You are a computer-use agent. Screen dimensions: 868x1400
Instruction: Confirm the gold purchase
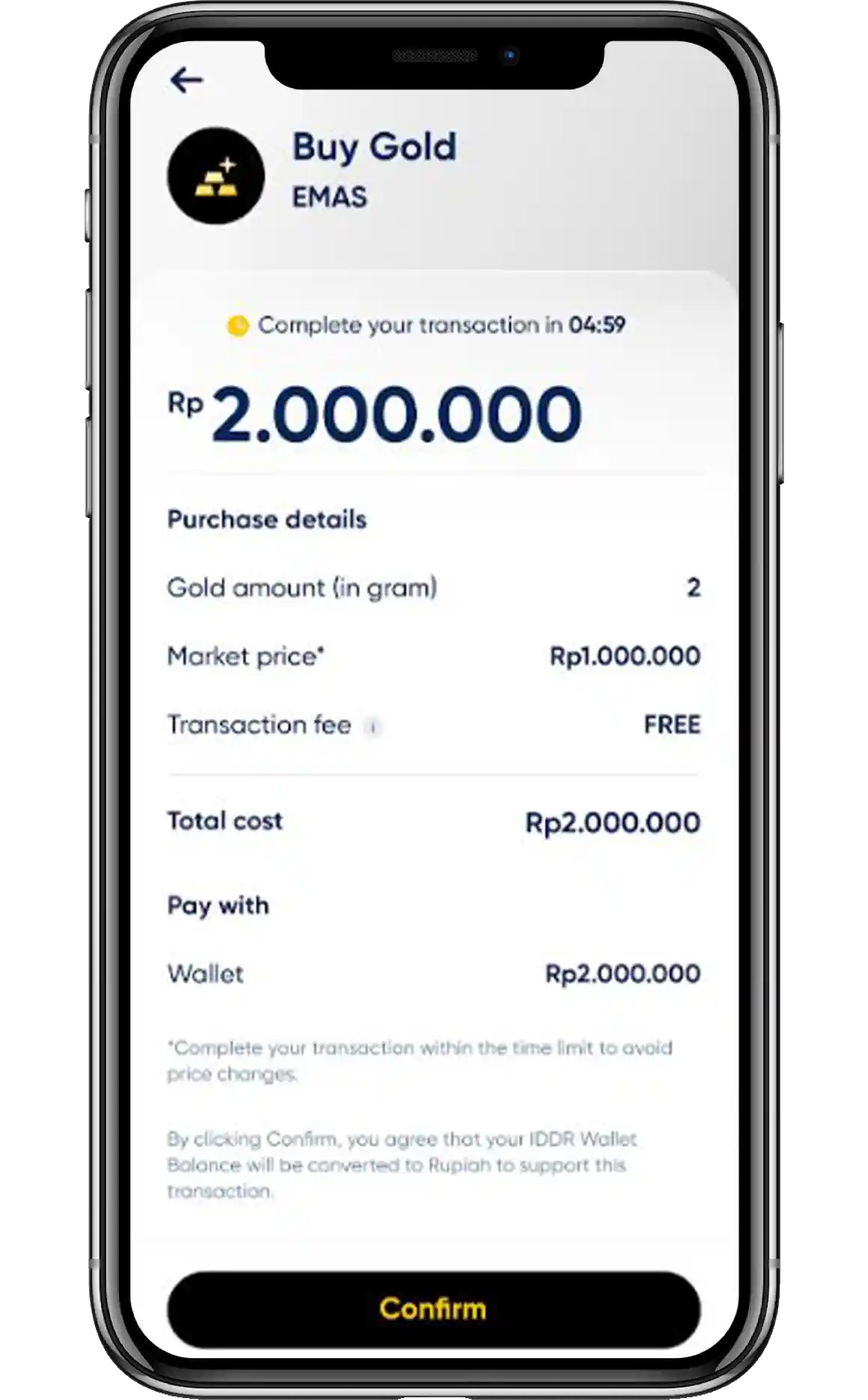pyautogui.click(x=433, y=1308)
